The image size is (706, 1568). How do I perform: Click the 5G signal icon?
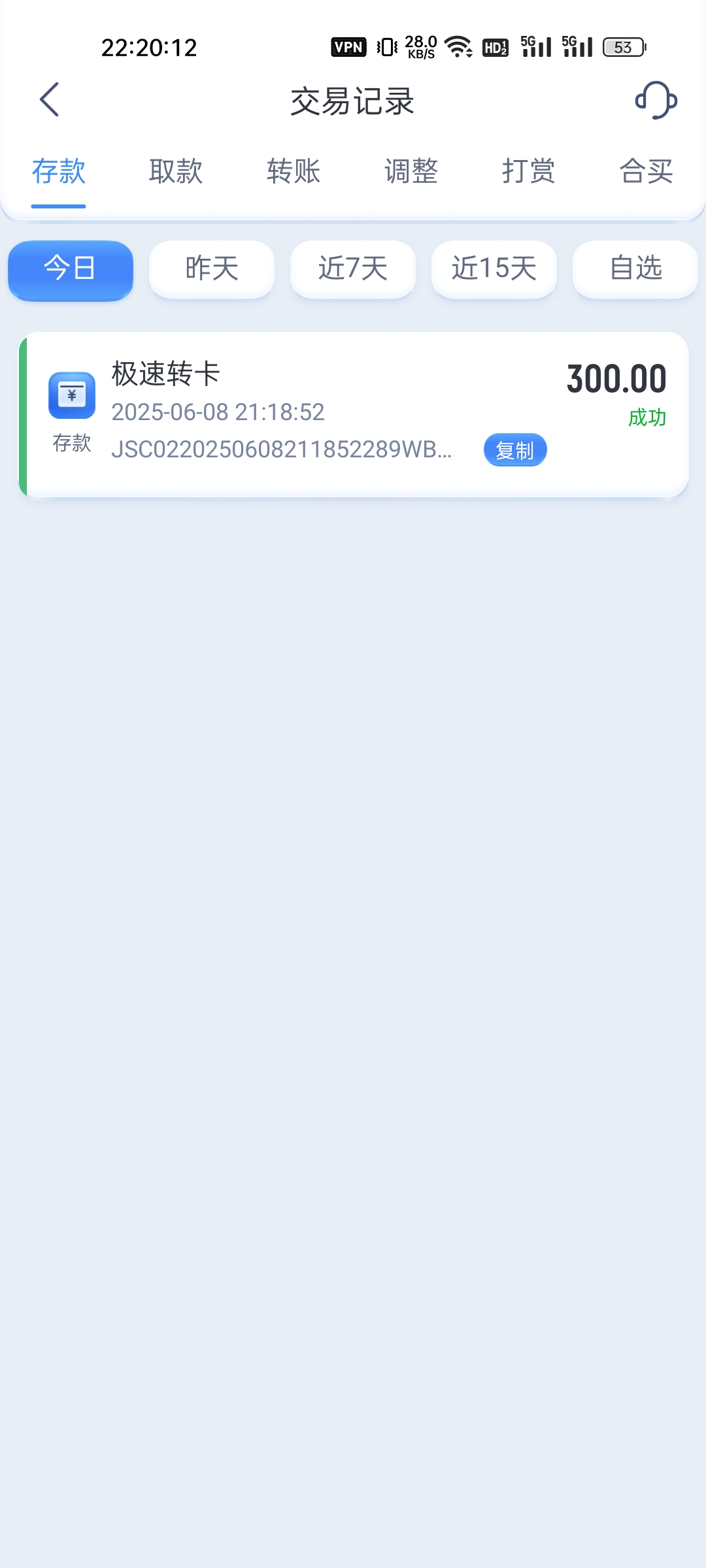pyautogui.click(x=537, y=46)
